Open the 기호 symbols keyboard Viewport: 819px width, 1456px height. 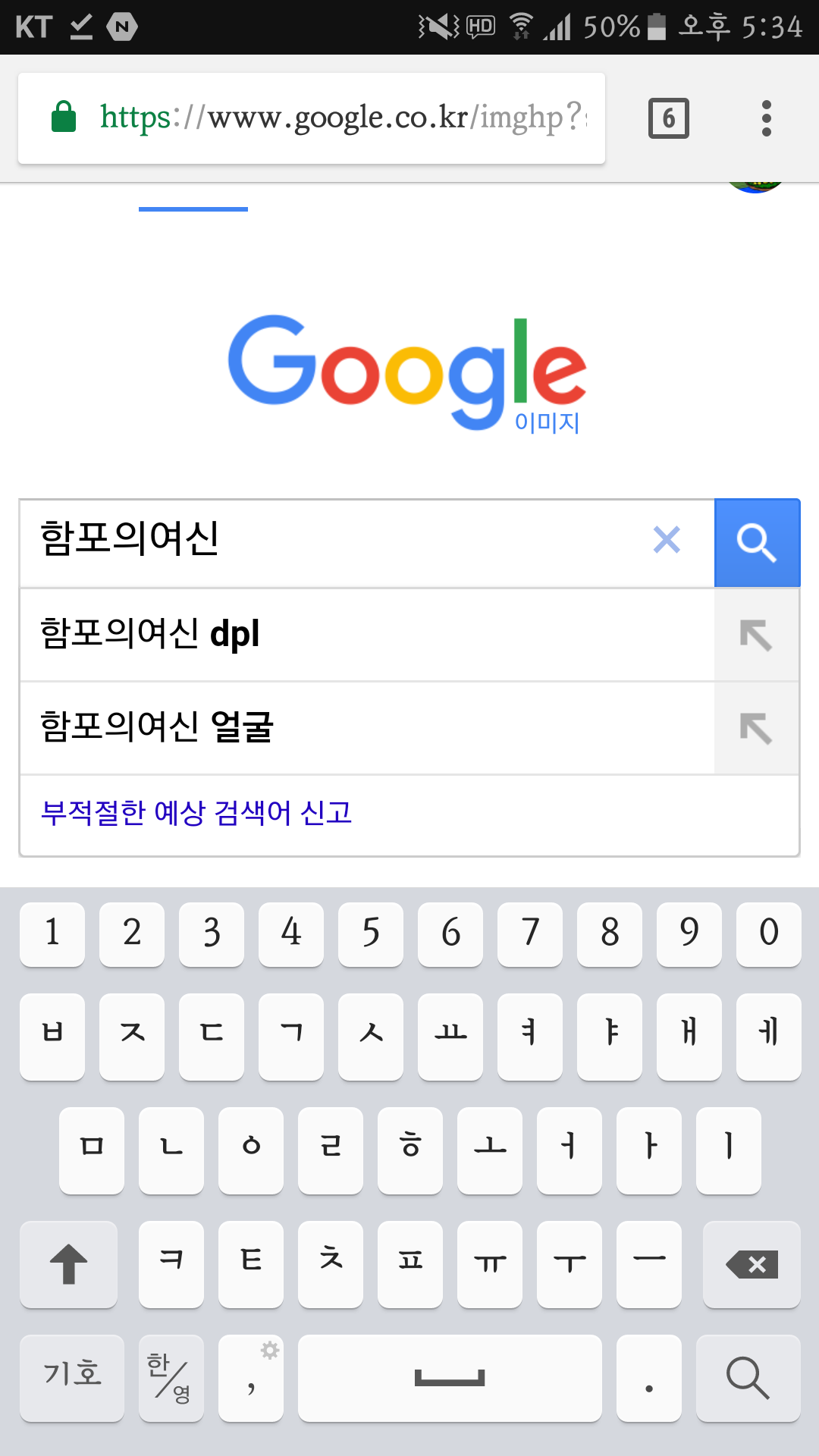tap(72, 1378)
